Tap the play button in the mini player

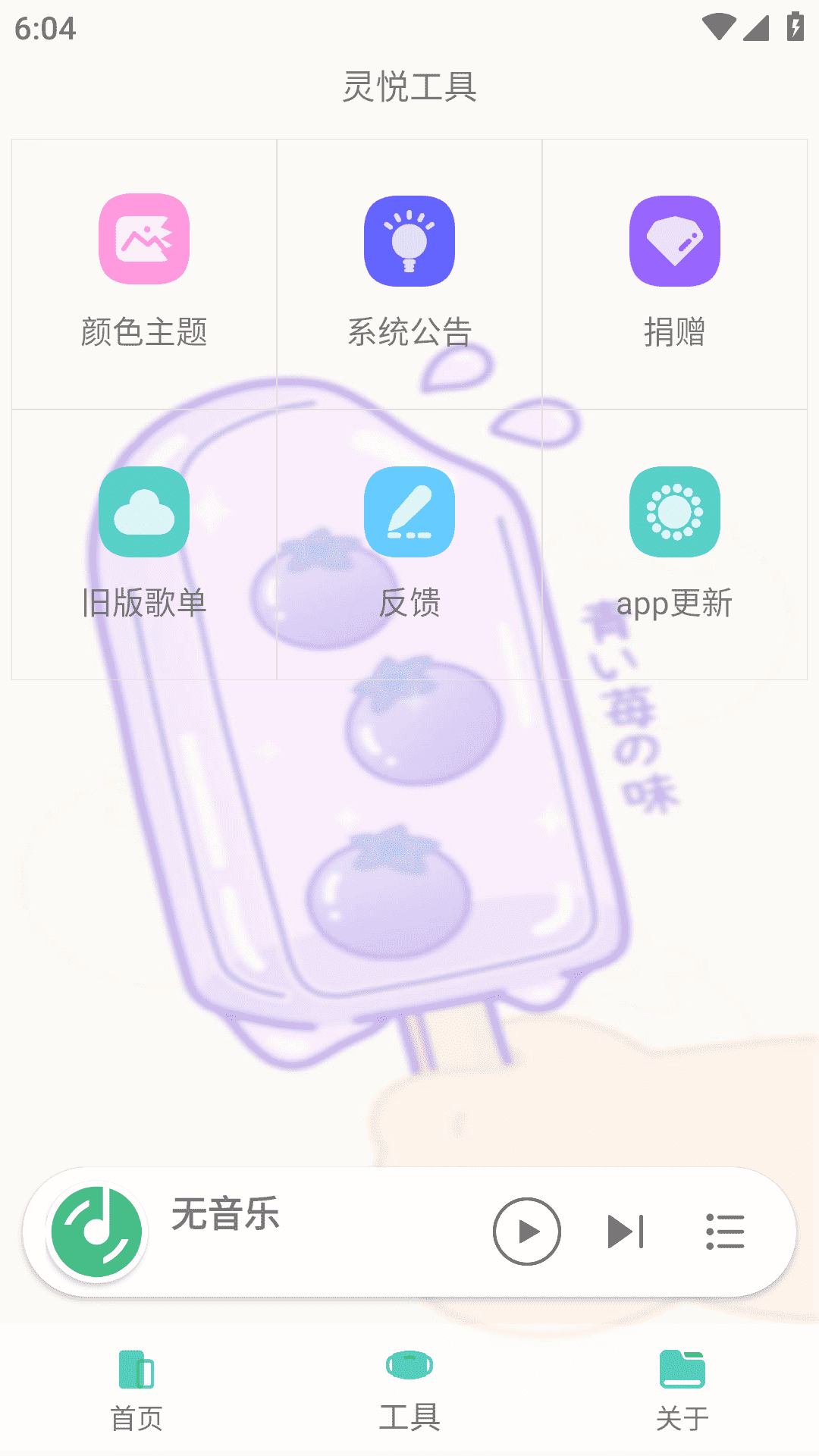pyautogui.click(x=527, y=1232)
